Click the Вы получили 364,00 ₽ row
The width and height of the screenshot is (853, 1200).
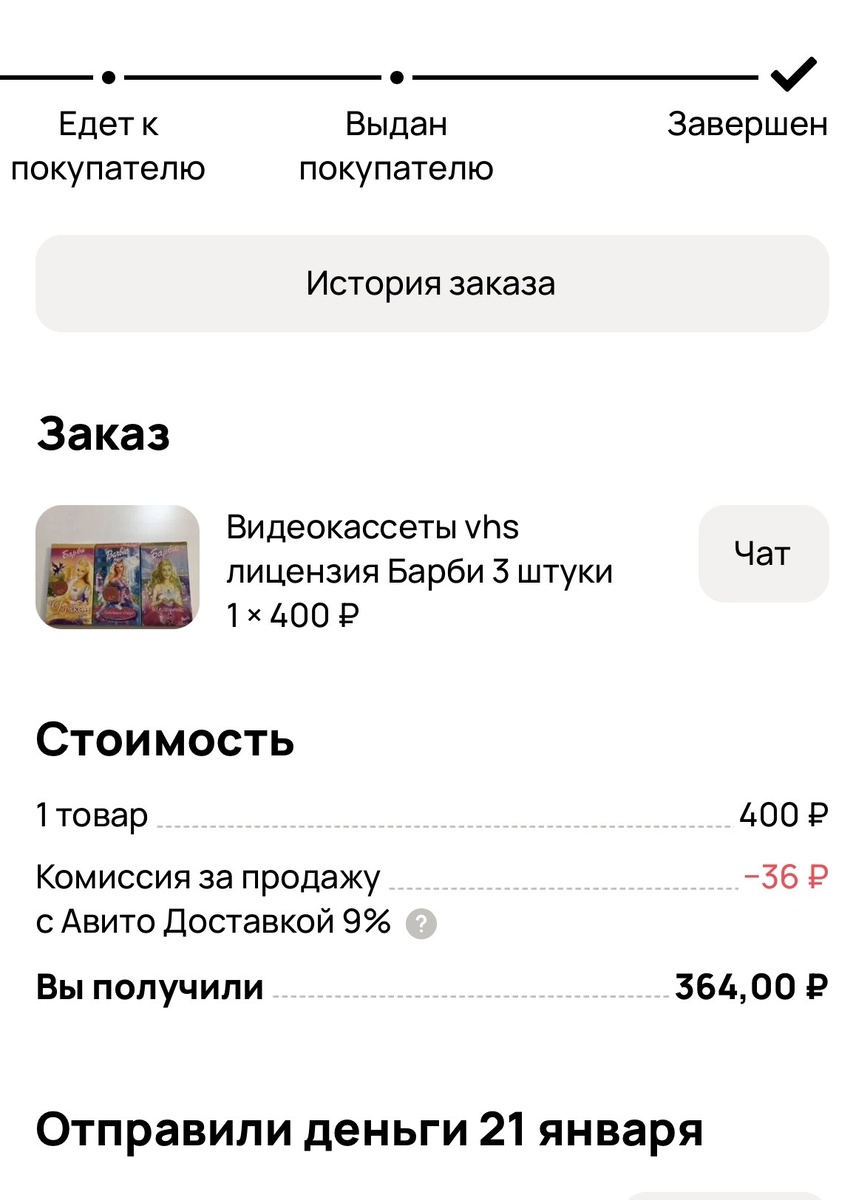(430, 987)
